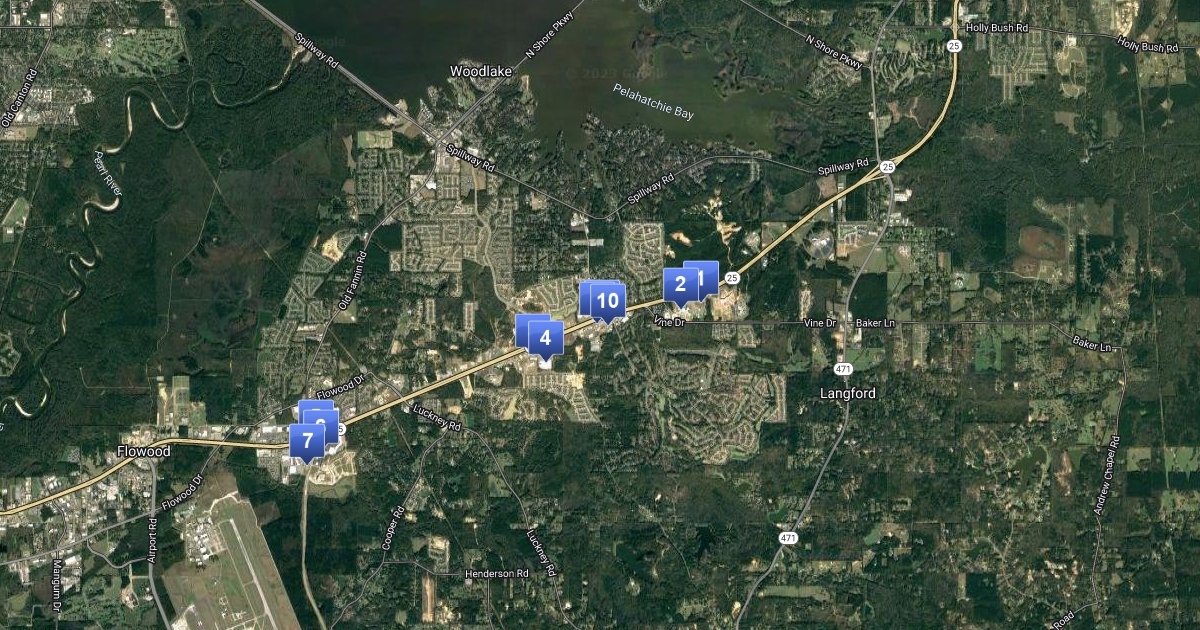Viewport: 1200px width, 630px height.
Task: Select map marker number 7
Action: click(x=307, y=440)
